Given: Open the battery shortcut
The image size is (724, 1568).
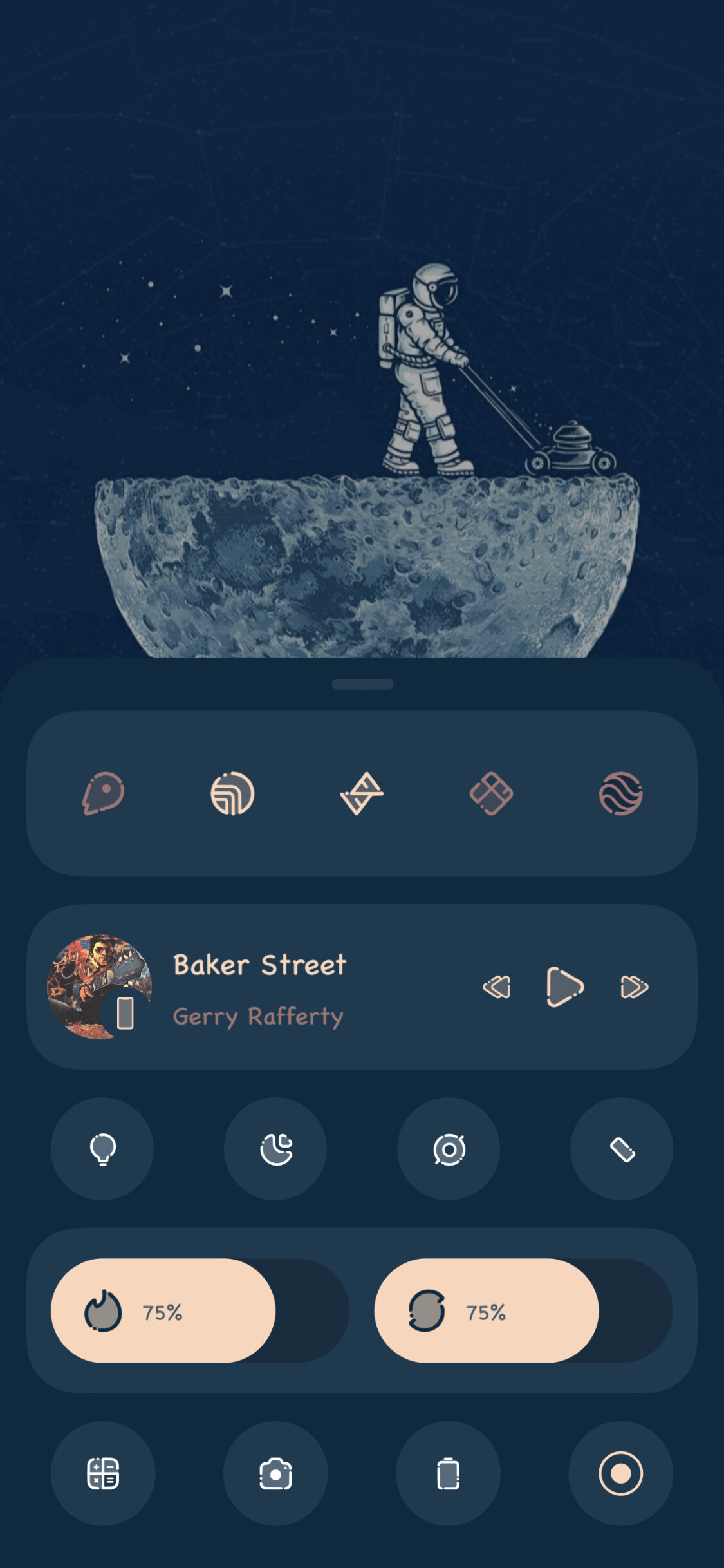Looking at the screenshot, I should 448,1473.
